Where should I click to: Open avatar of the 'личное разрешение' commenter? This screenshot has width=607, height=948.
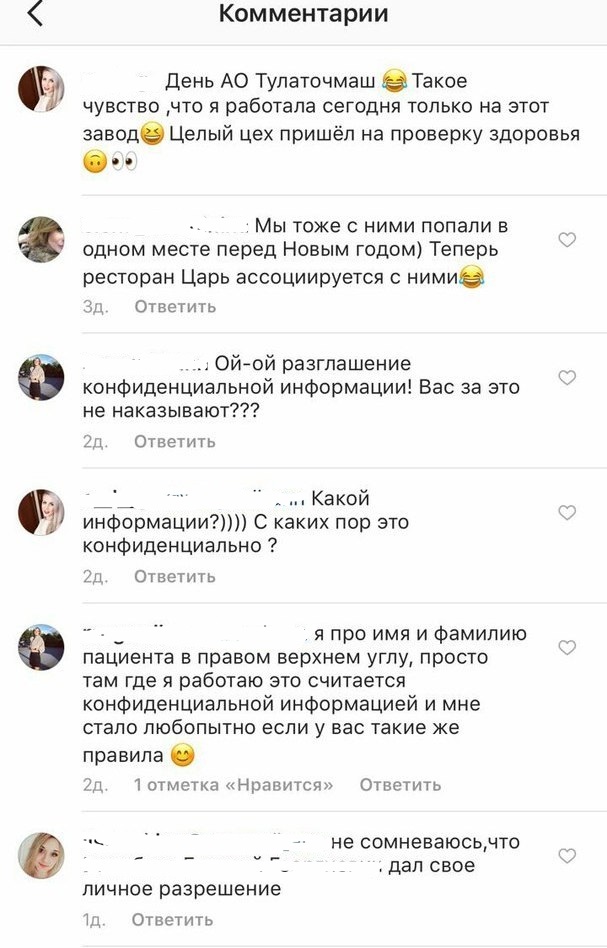pos(42,855)
